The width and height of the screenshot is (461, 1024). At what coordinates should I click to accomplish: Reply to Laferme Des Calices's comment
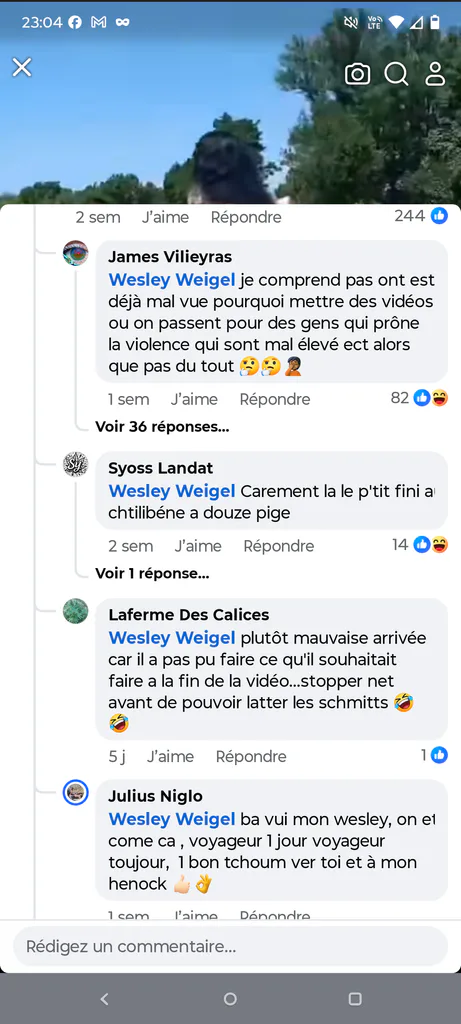coord(251,756)
